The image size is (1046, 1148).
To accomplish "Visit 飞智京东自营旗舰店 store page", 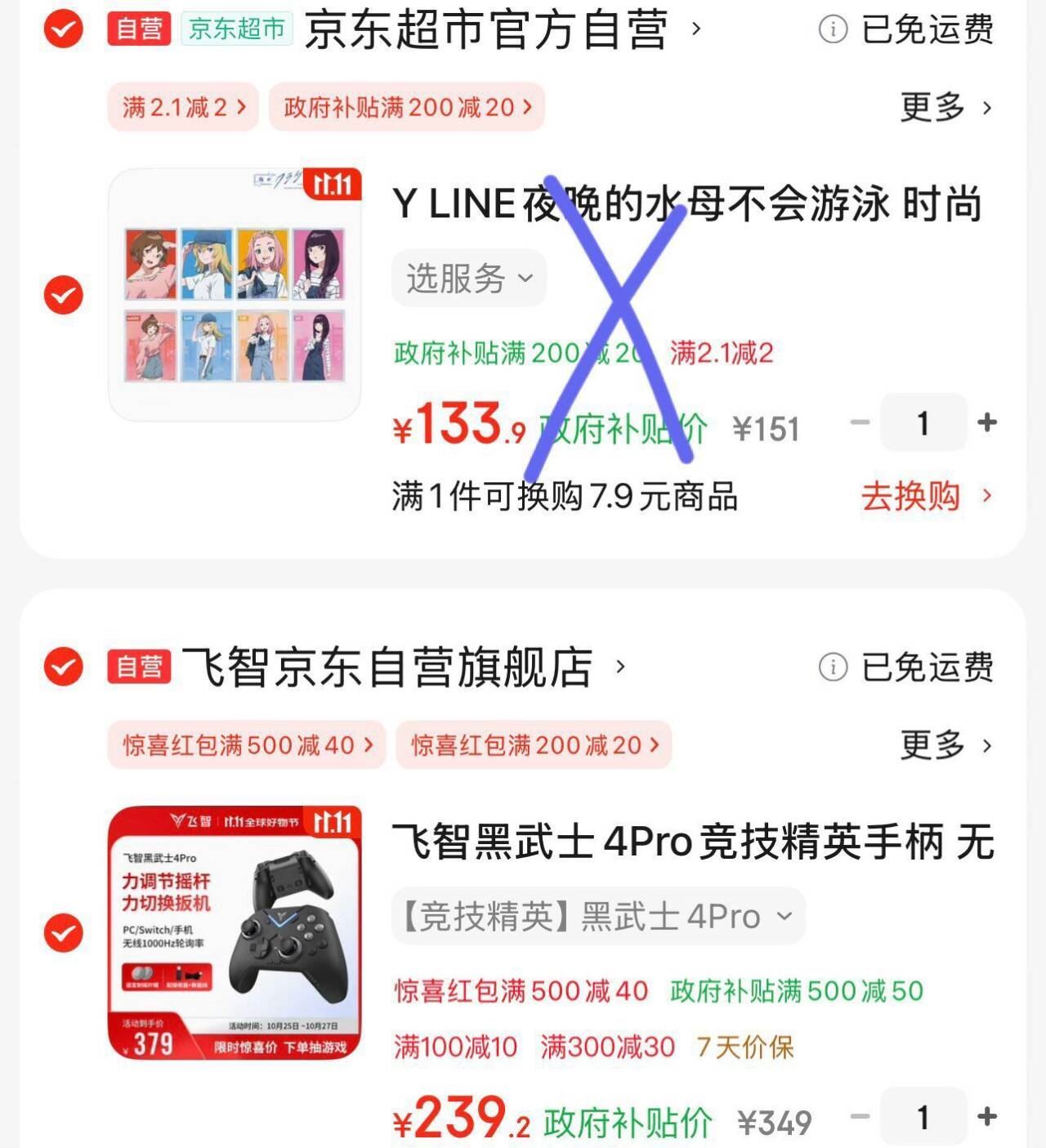I will click(388, 668).
